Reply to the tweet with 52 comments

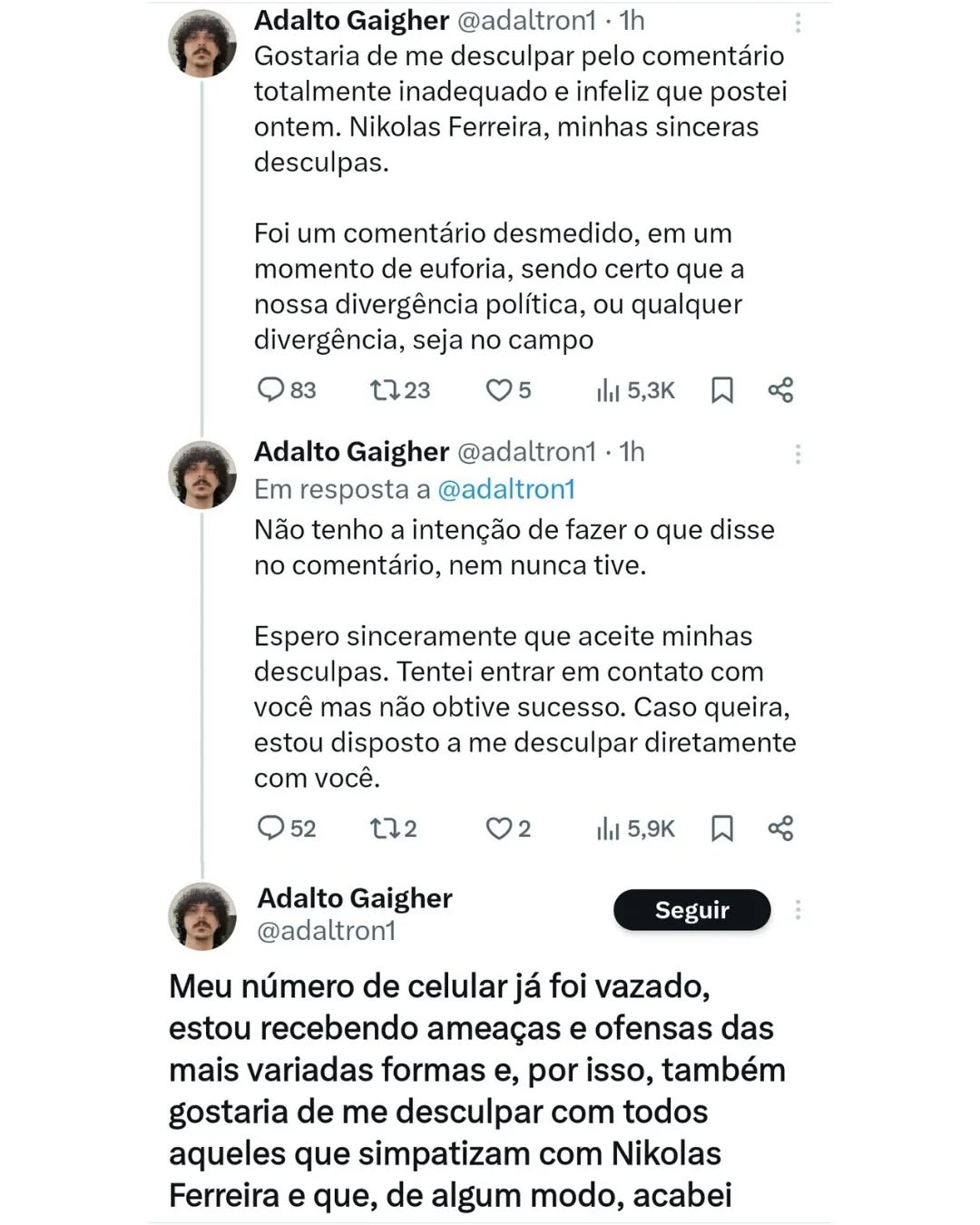(x=270, y=828)
